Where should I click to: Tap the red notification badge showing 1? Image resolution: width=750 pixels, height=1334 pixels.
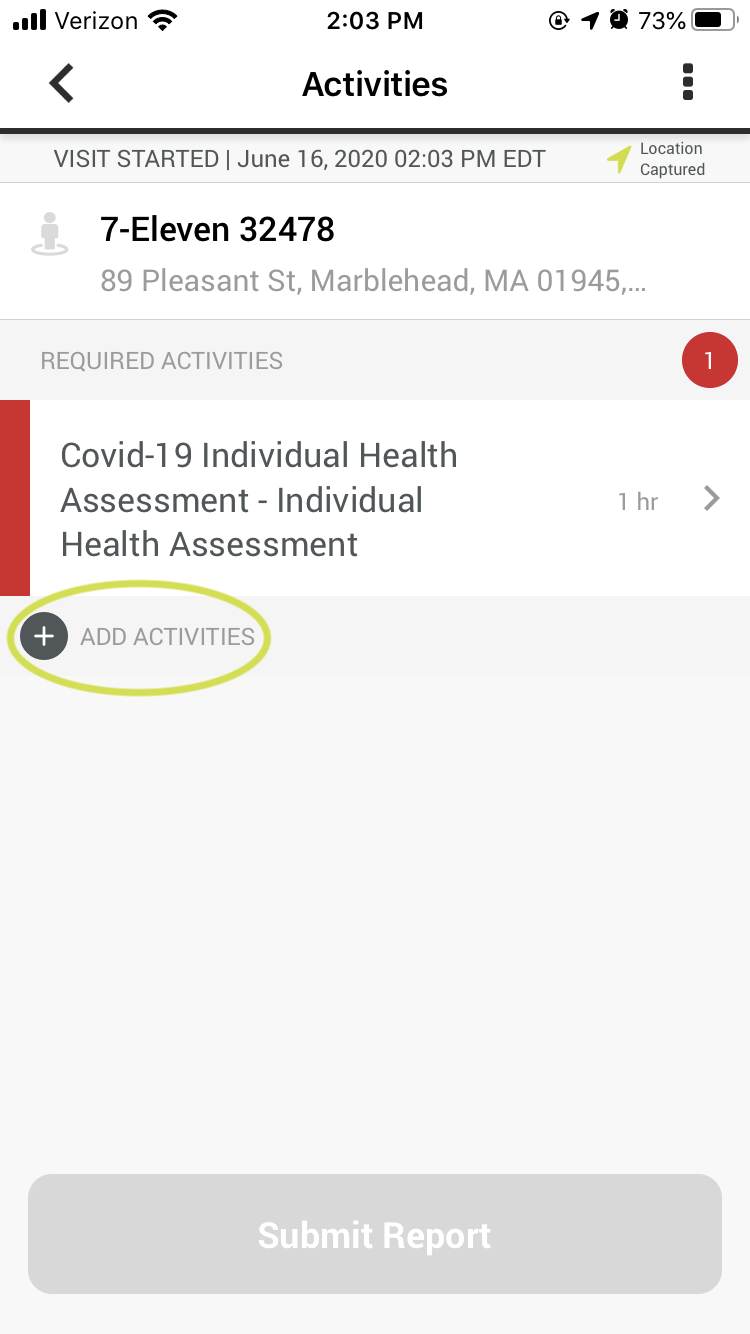coord(709,359)
